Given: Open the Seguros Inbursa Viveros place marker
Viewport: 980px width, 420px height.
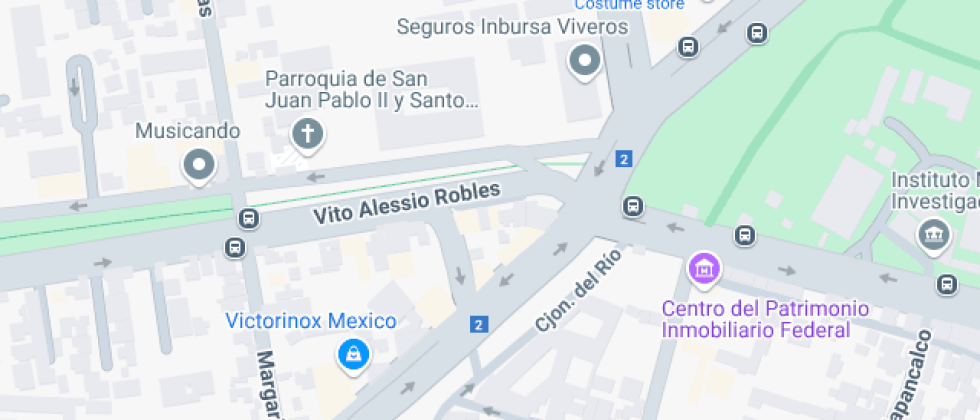Looking at the screenshot, I should (583, 63).
